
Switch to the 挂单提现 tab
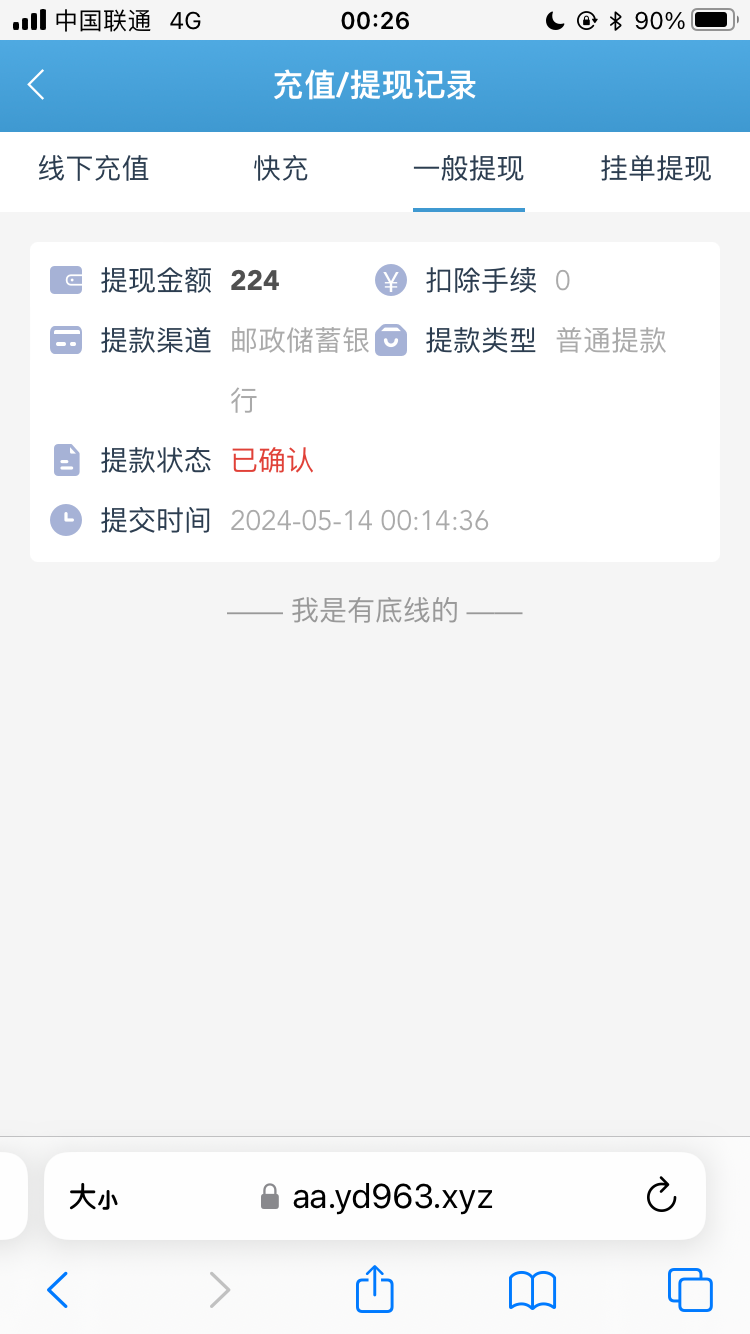tap(656, 169)
